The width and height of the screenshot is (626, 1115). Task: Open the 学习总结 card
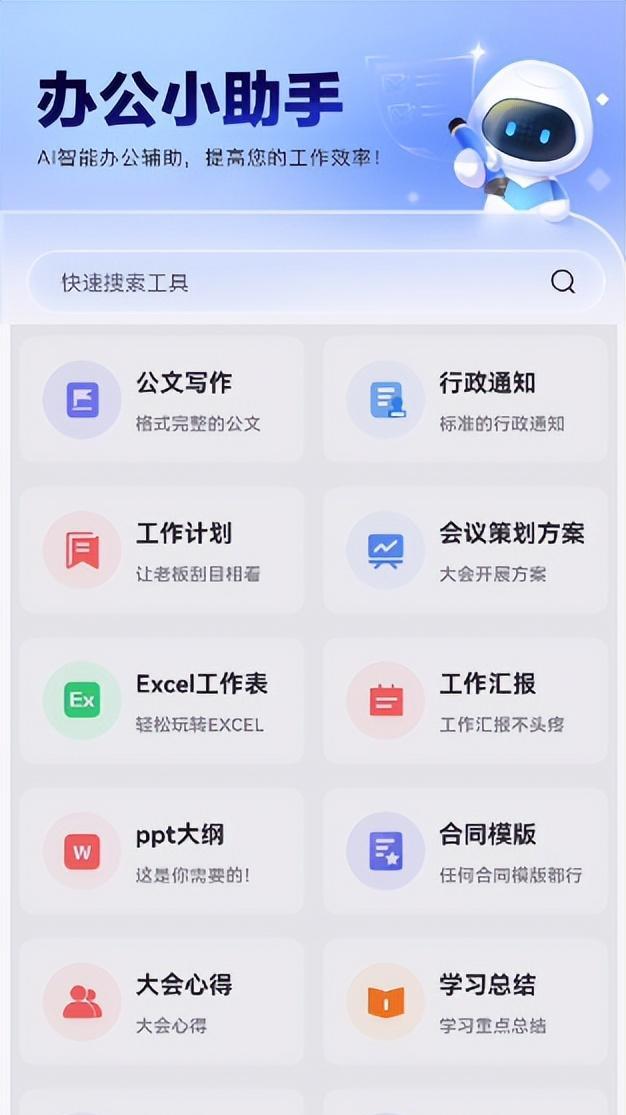465,1002
